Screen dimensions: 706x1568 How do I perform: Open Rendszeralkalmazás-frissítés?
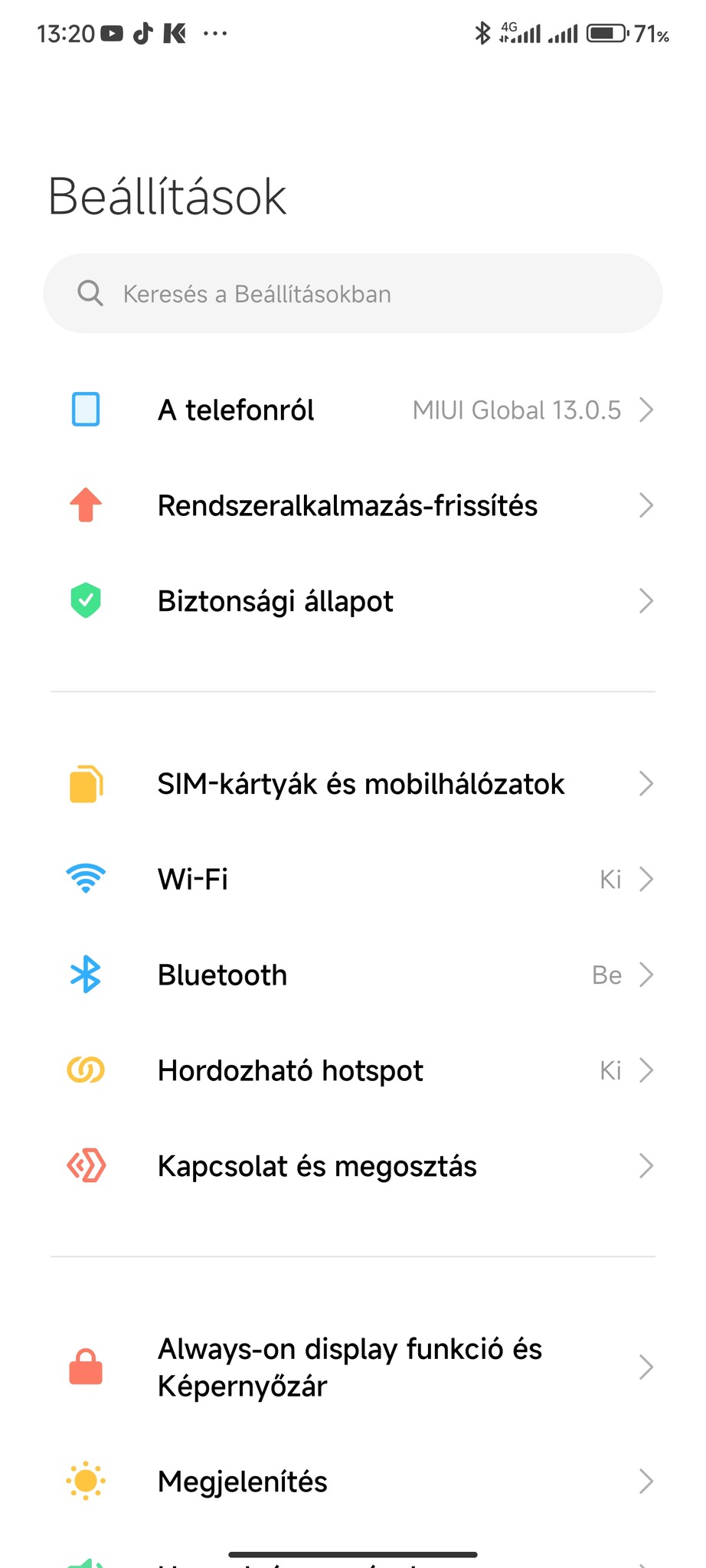352,506
